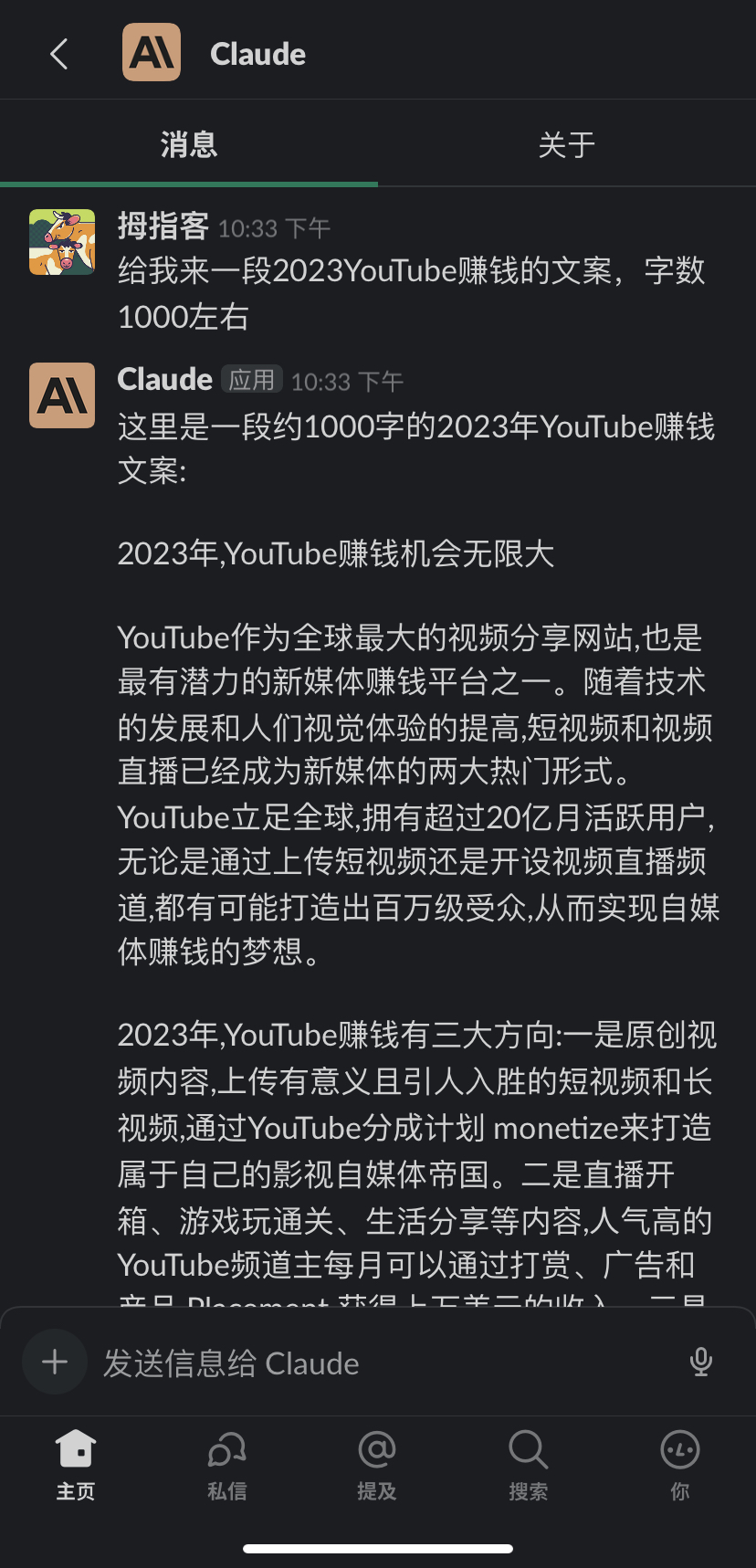Image resolution: width=756 pixels, height=1568 pixels.
Task: Switch to the 你 profile tab
Action: pos(679,1464)
